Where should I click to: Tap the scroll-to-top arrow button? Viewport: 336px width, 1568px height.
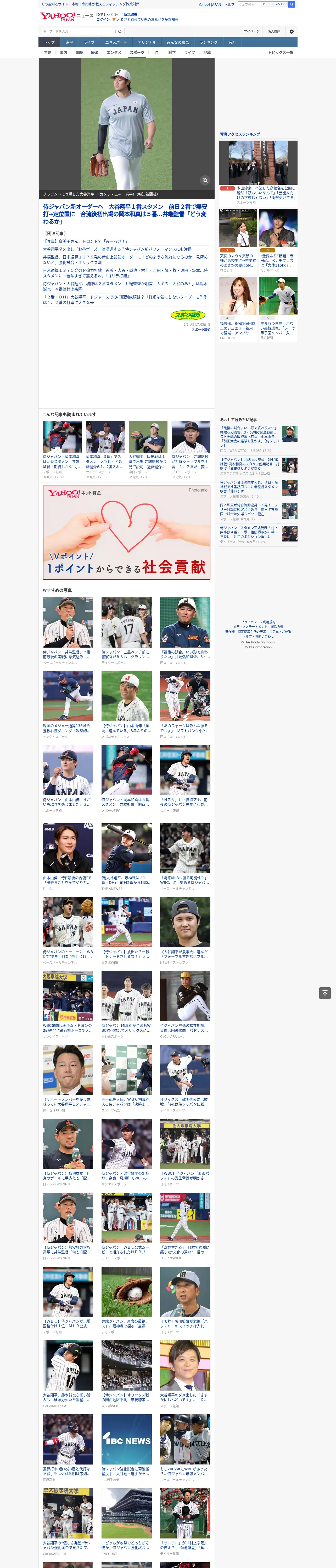325,993
